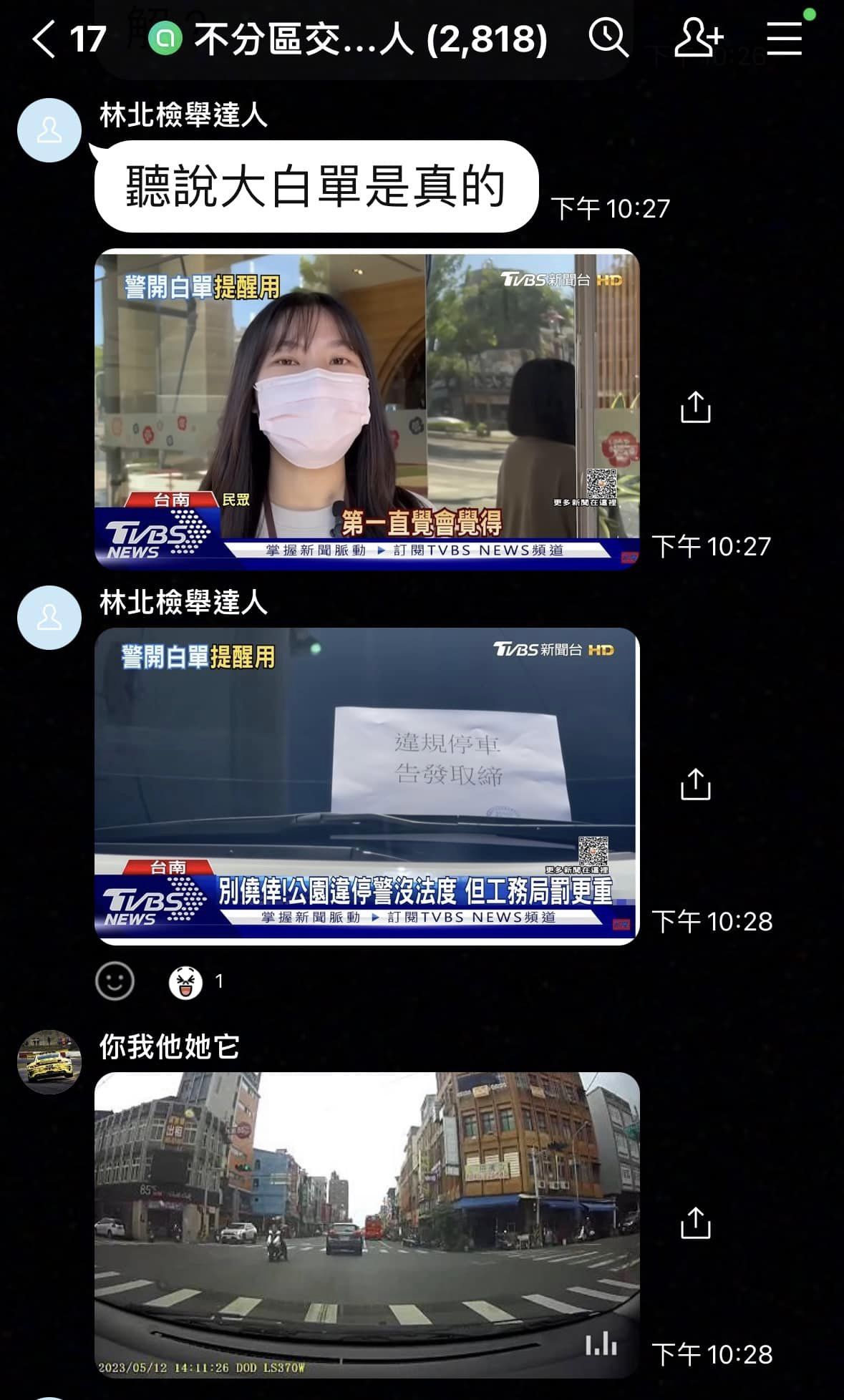The height and width of the screenshot is (1400, 844).
Task: Open the chat menu hamburger icon
Action: (x=785, y=39)
